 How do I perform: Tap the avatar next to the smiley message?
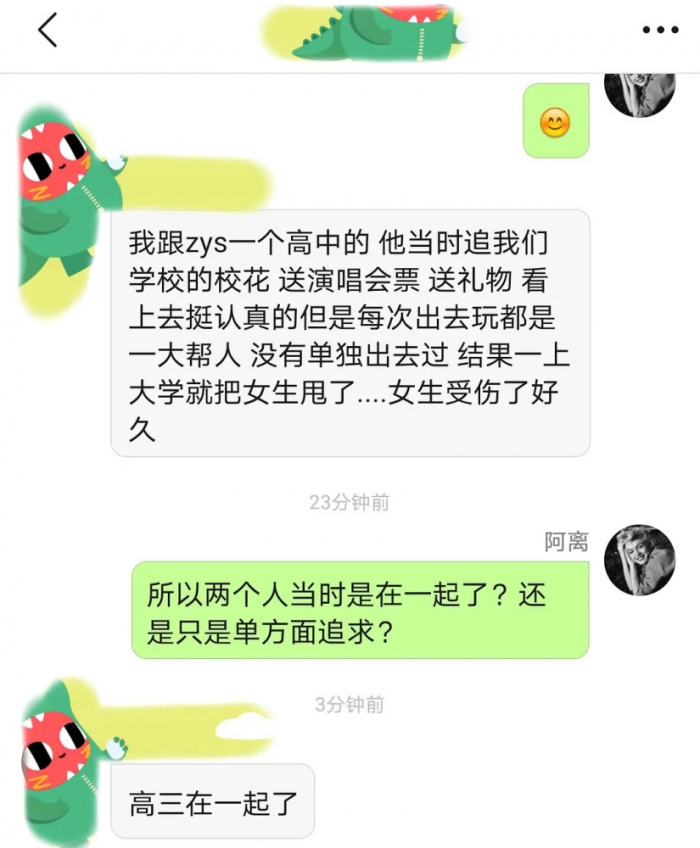[x=640, y=96]
